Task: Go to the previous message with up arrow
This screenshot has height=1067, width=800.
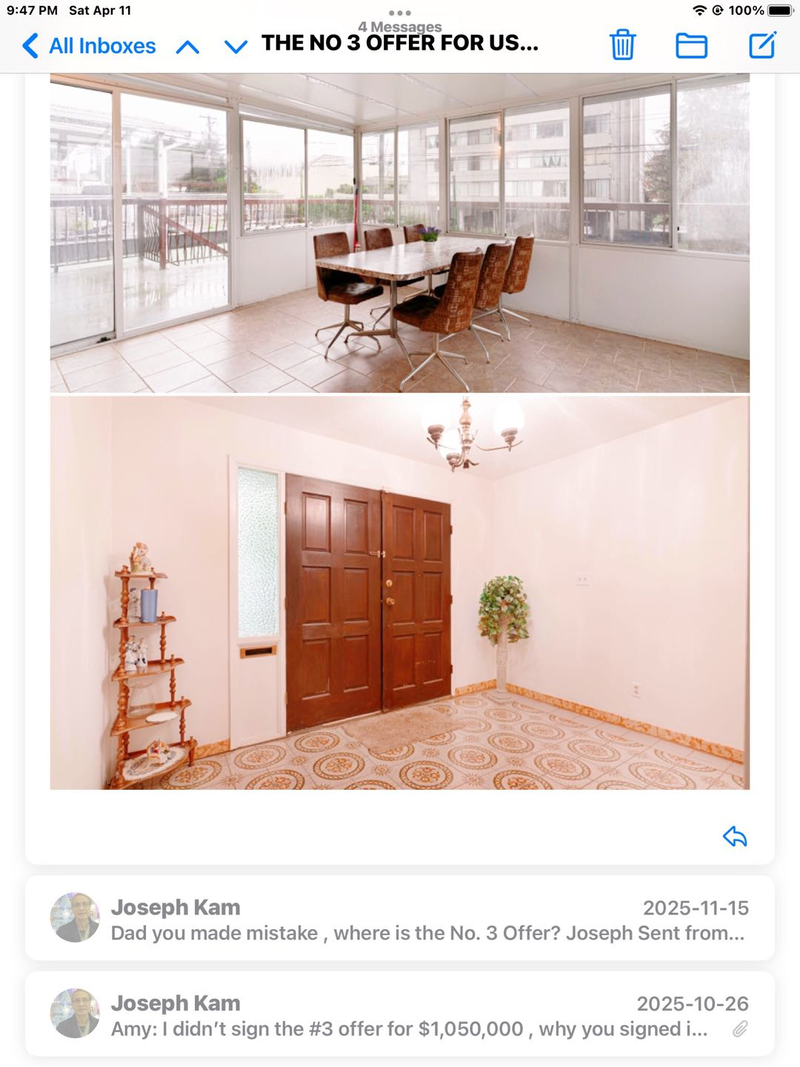Action: [187, 46]
